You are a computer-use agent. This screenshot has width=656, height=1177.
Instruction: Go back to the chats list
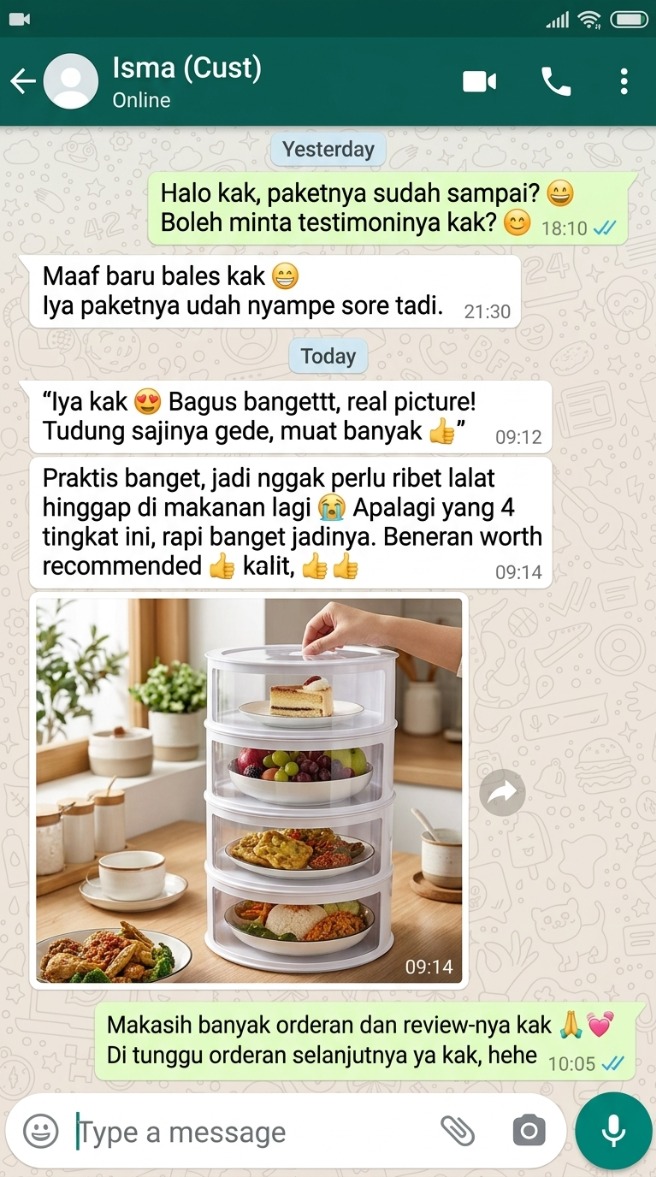[x=23, y=82]
